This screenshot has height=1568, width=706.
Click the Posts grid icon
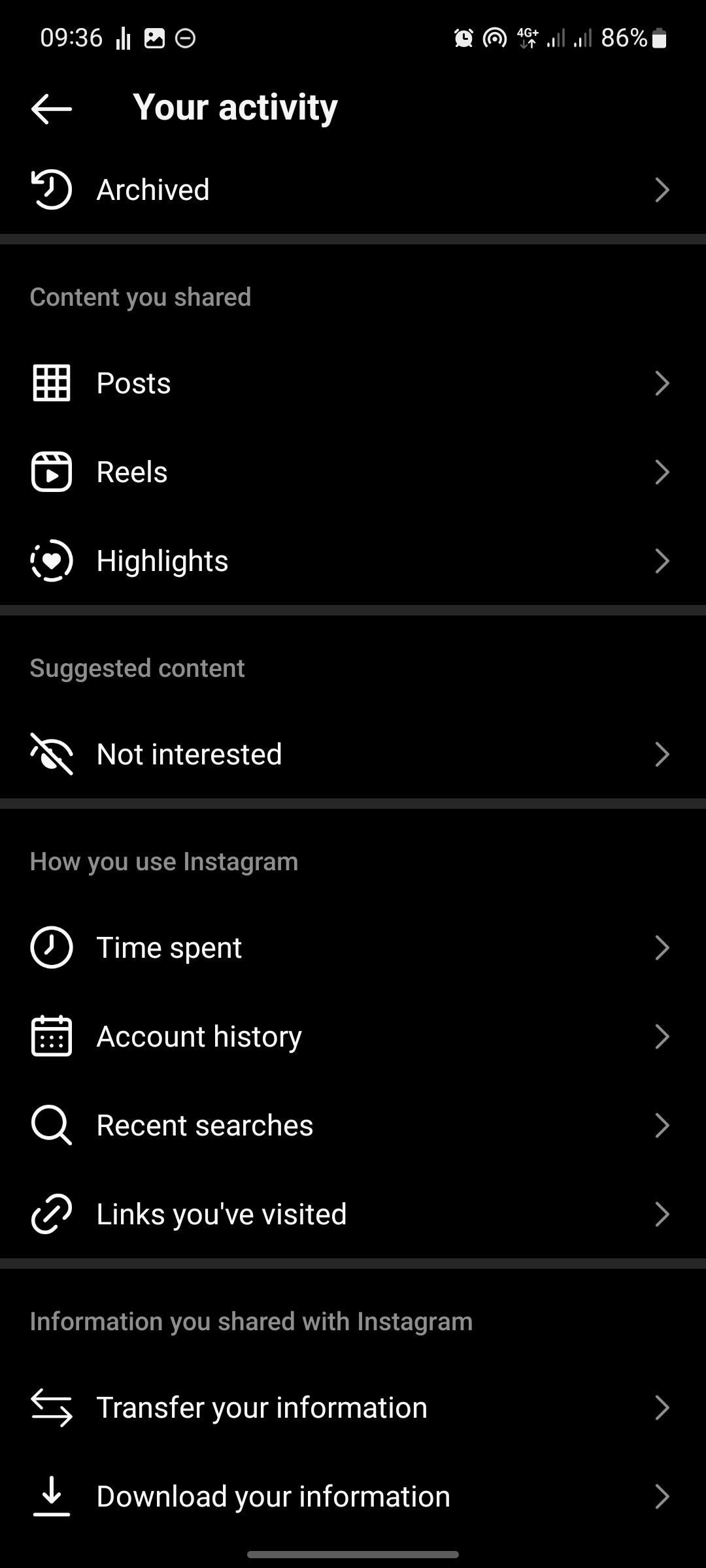coord(50,384)
